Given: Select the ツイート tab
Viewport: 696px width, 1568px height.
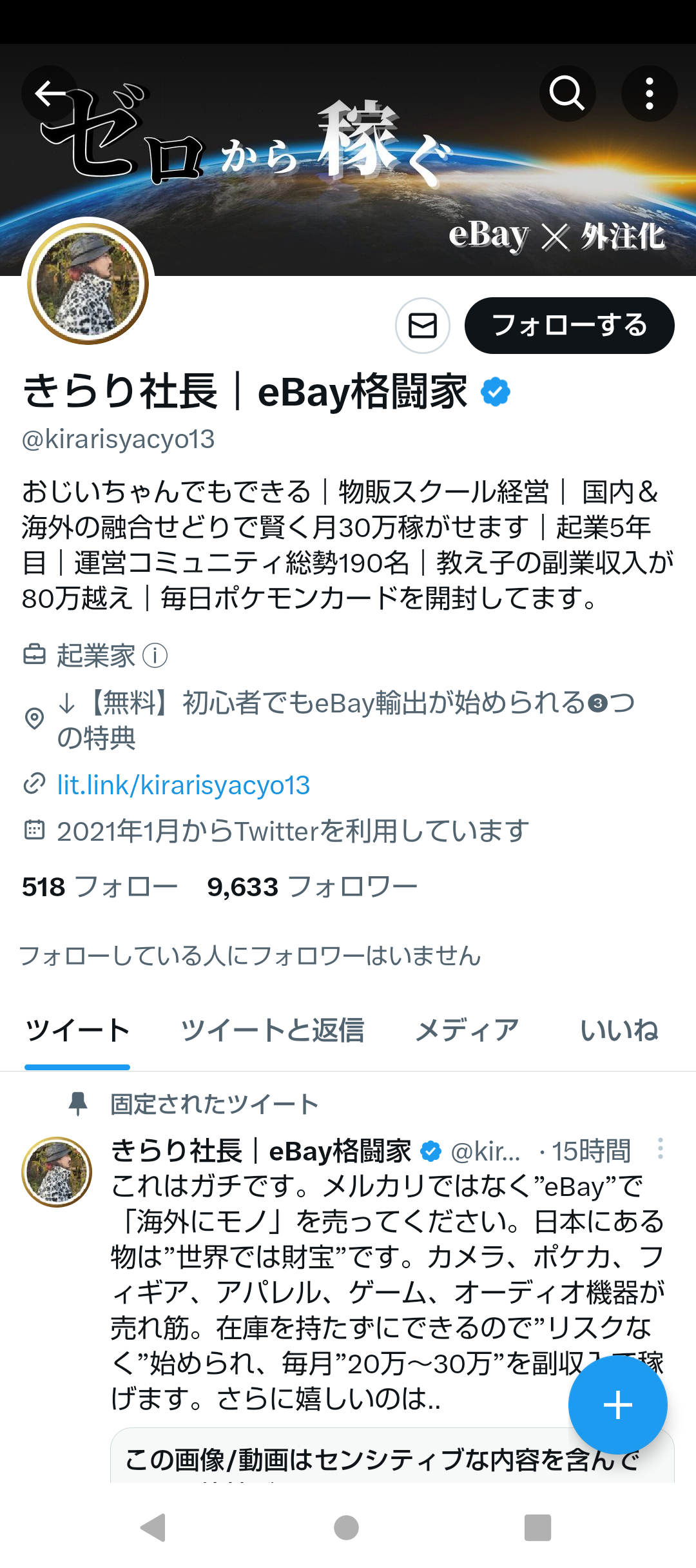Looking at the screenshot, I should click(77, 1030).
